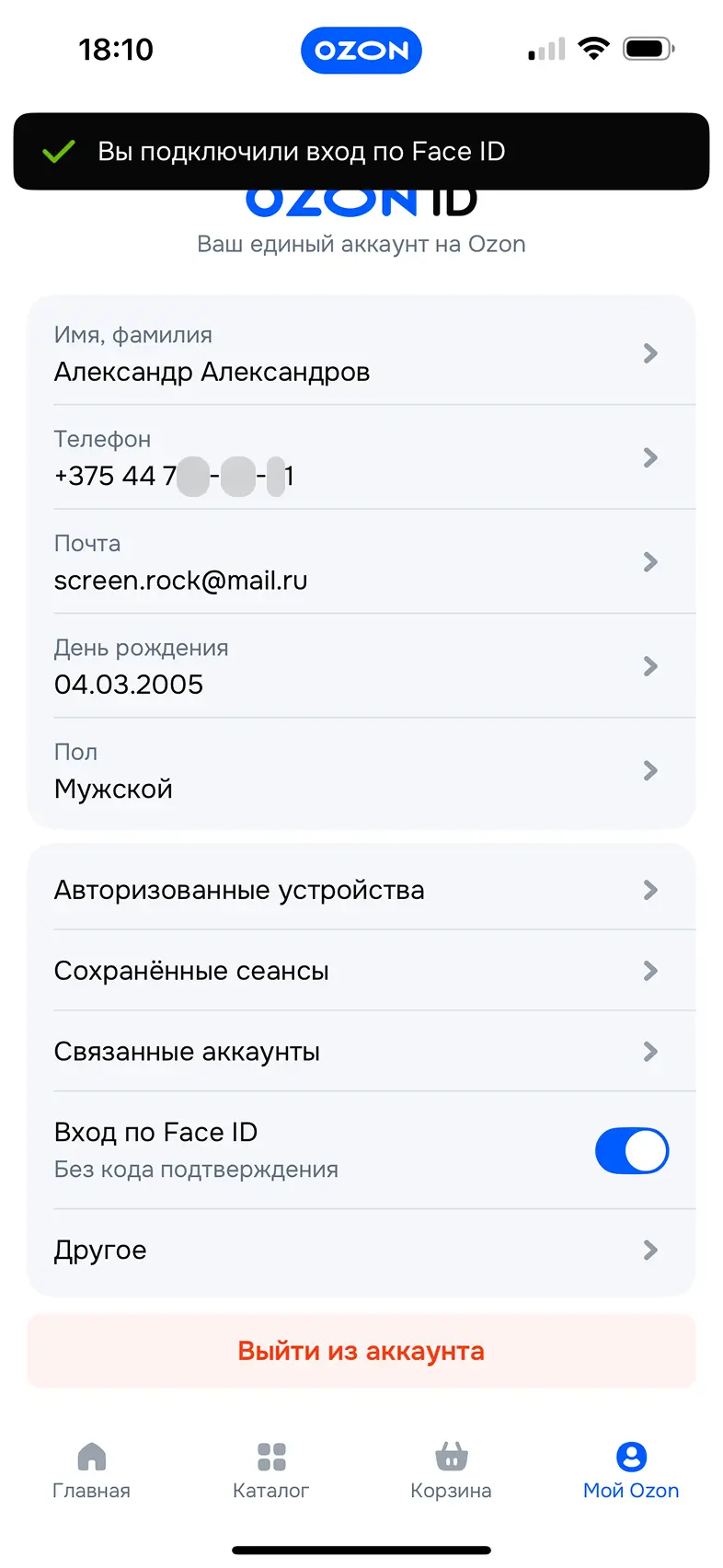Open the Почта email row
723x1568 pixels.
[361, 561]
